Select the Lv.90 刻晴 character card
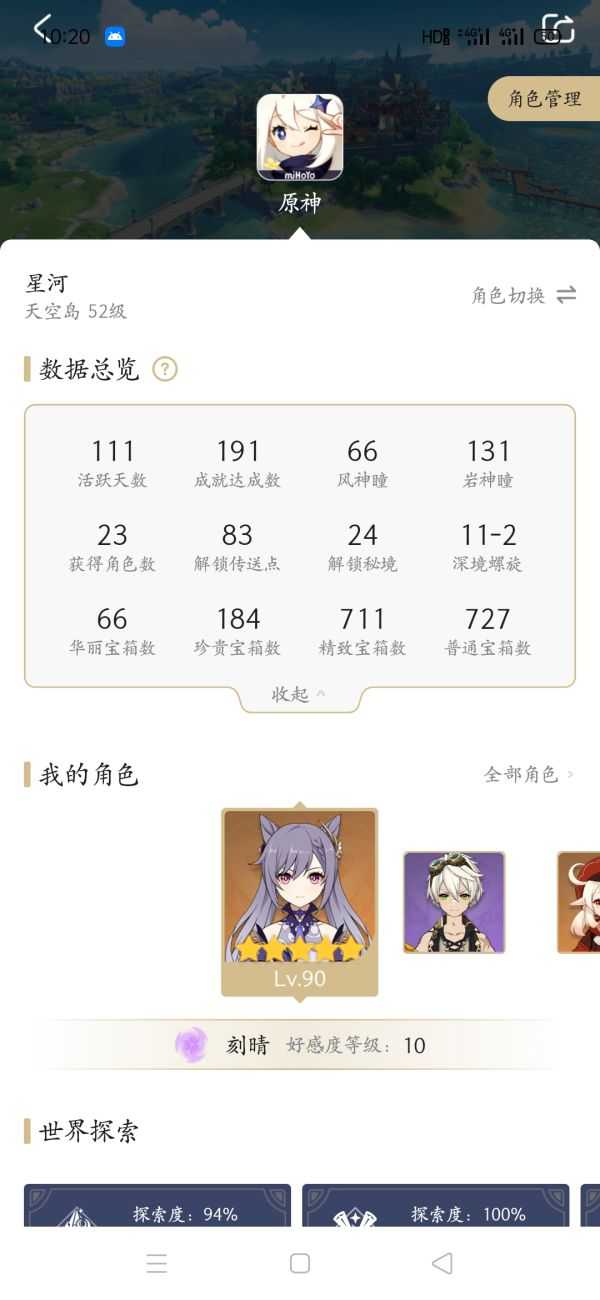600x1300 pixels. [300, 902]
